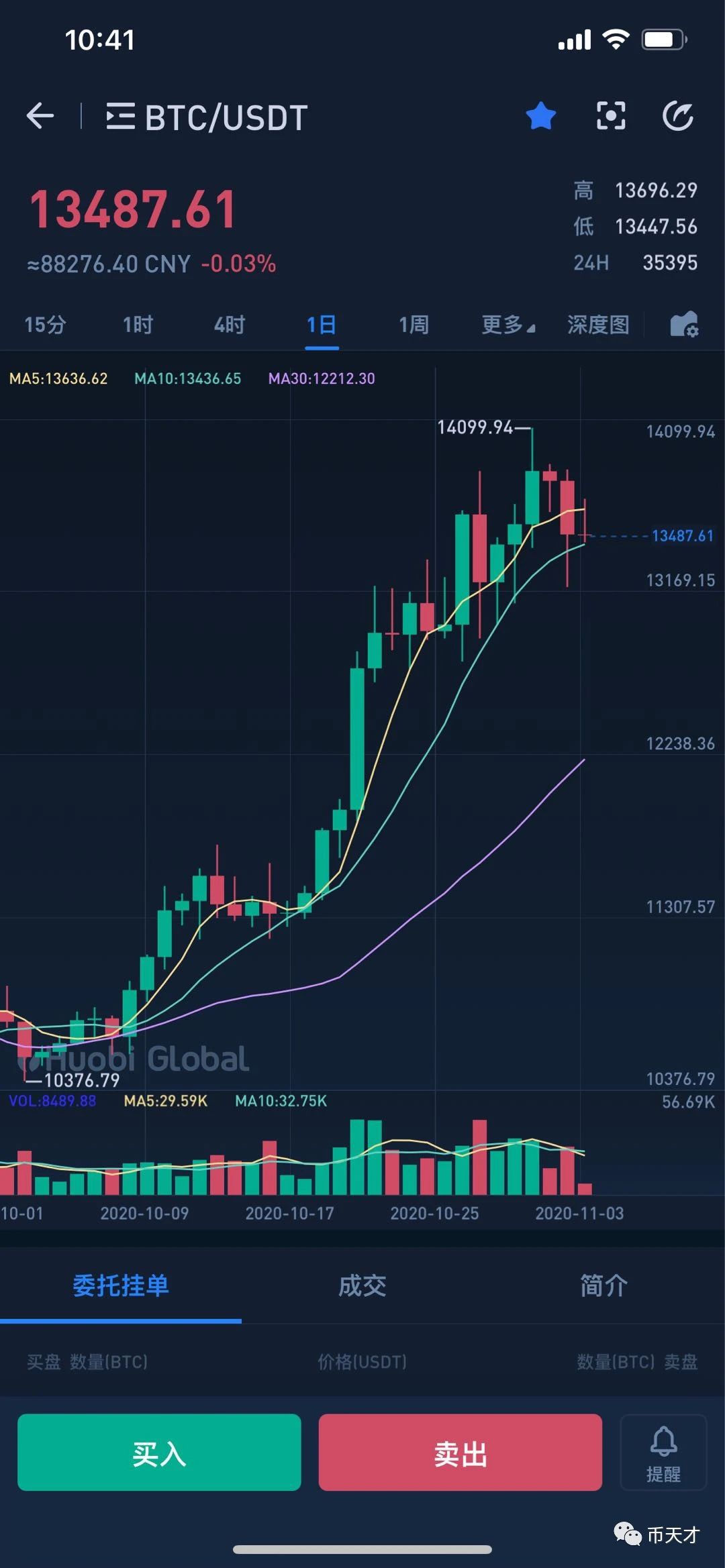Open the full-screen chart icon
Image resolution: width=725 pixels, height=1568 pixels.
[611, 117]
